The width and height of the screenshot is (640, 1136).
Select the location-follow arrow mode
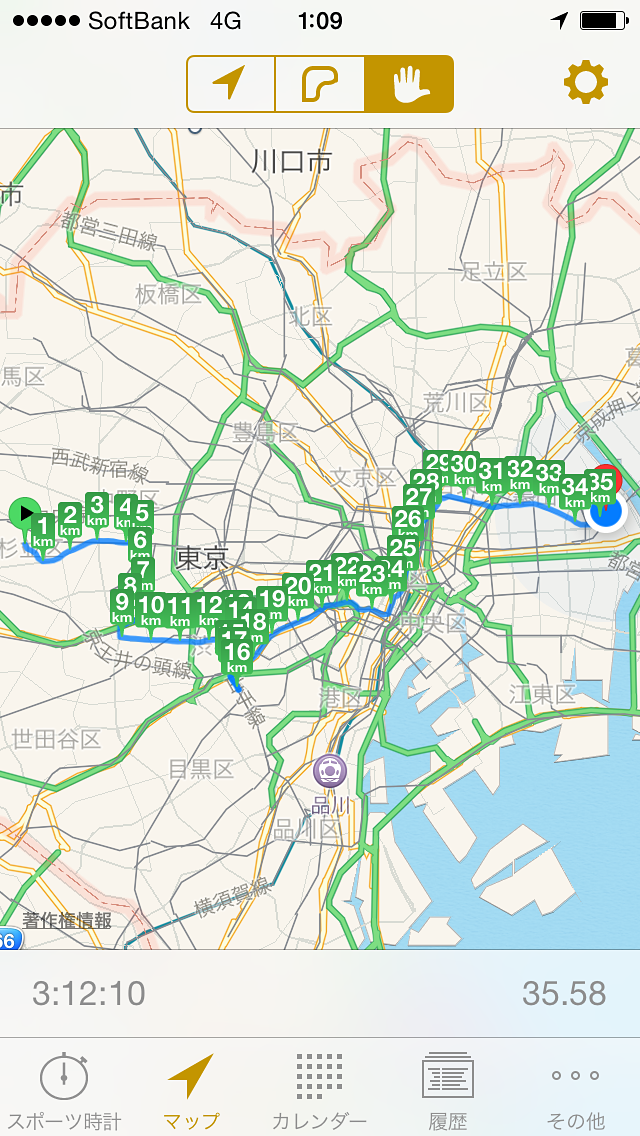[231, 83]
